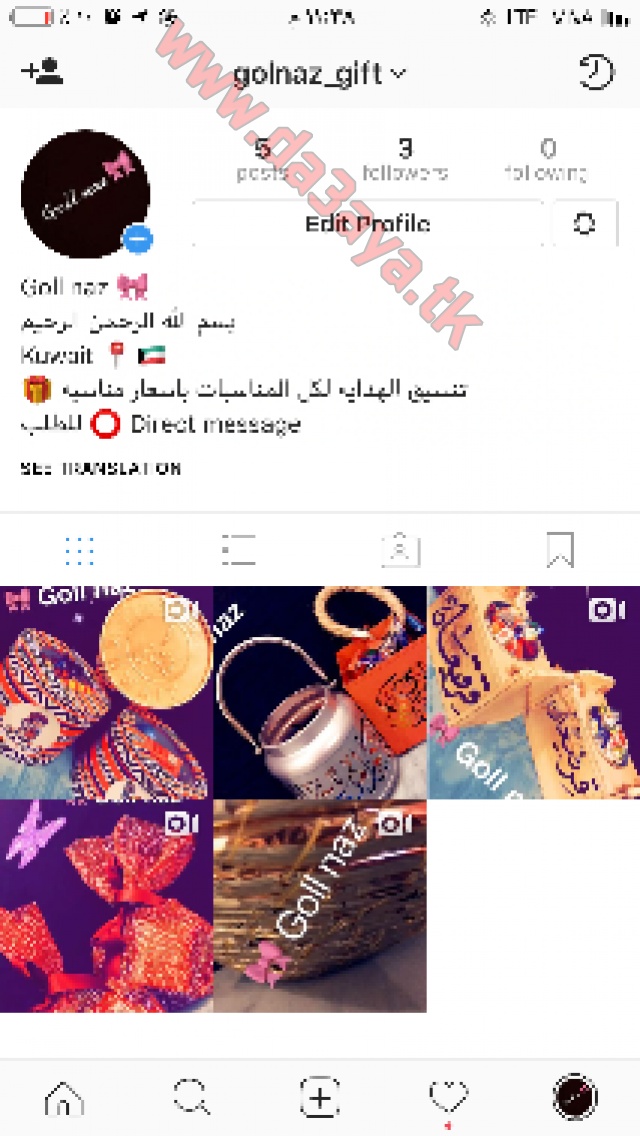The width and height of the screenshot is (640, 1136).
Task: Open the saved bookmarks tab
Action: [x=560, y=551]
